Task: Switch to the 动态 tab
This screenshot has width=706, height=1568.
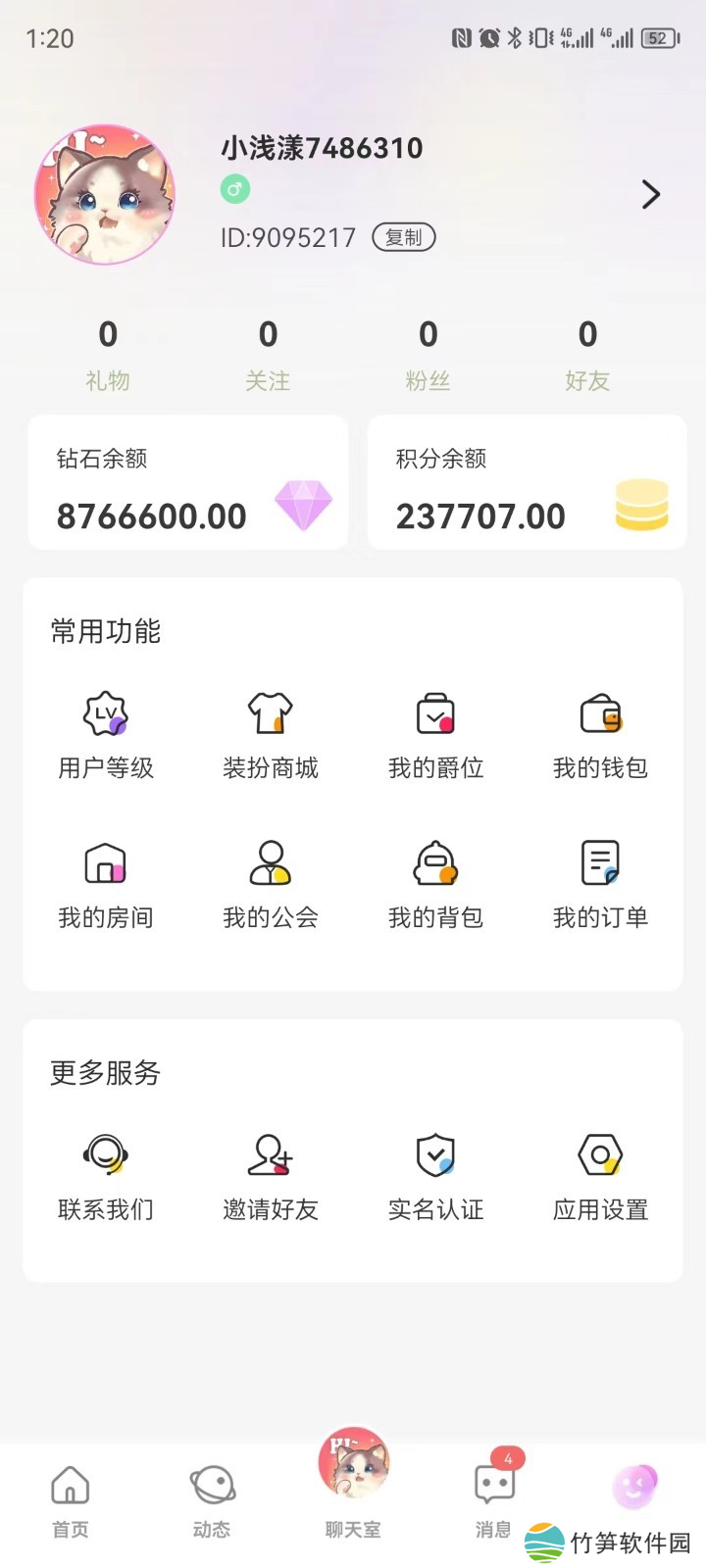Action: (x=212, y=1500)
